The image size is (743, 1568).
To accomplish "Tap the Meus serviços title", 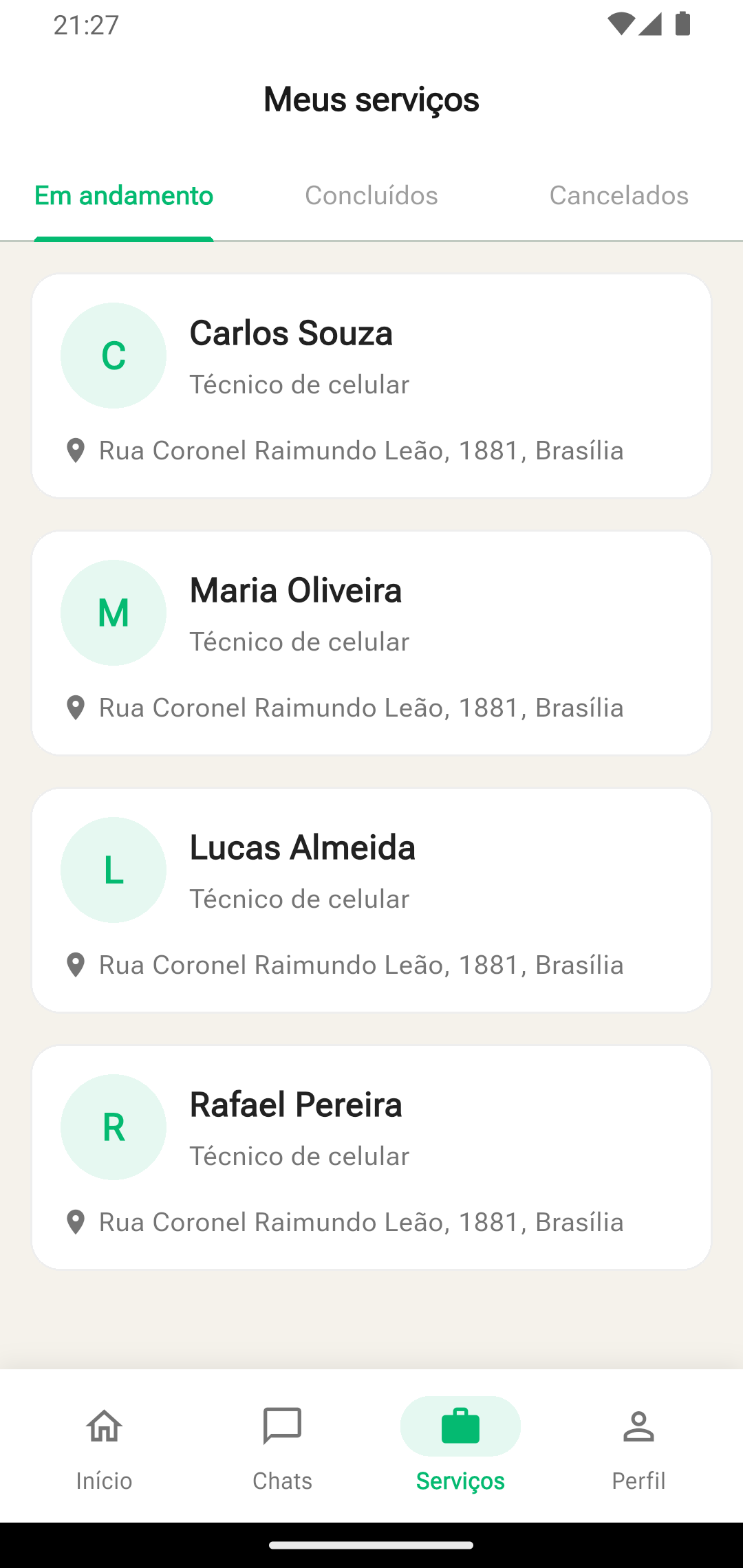I will [x=371, y=99].
